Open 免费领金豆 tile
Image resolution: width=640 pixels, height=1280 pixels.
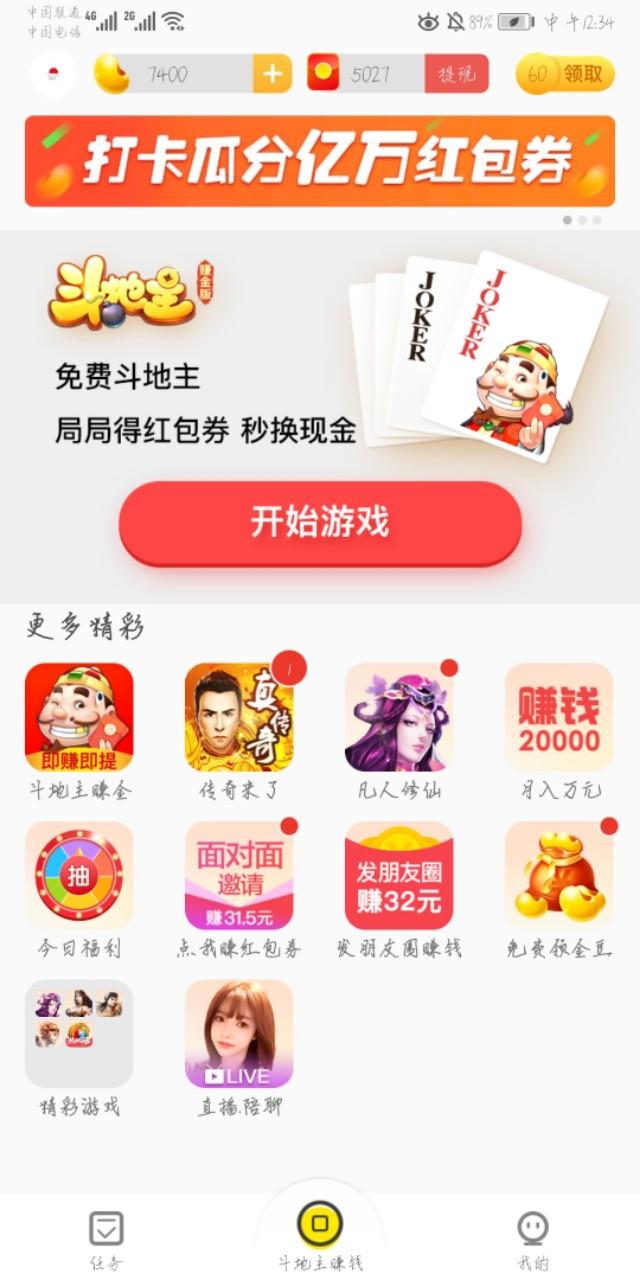tap(559, 876)
